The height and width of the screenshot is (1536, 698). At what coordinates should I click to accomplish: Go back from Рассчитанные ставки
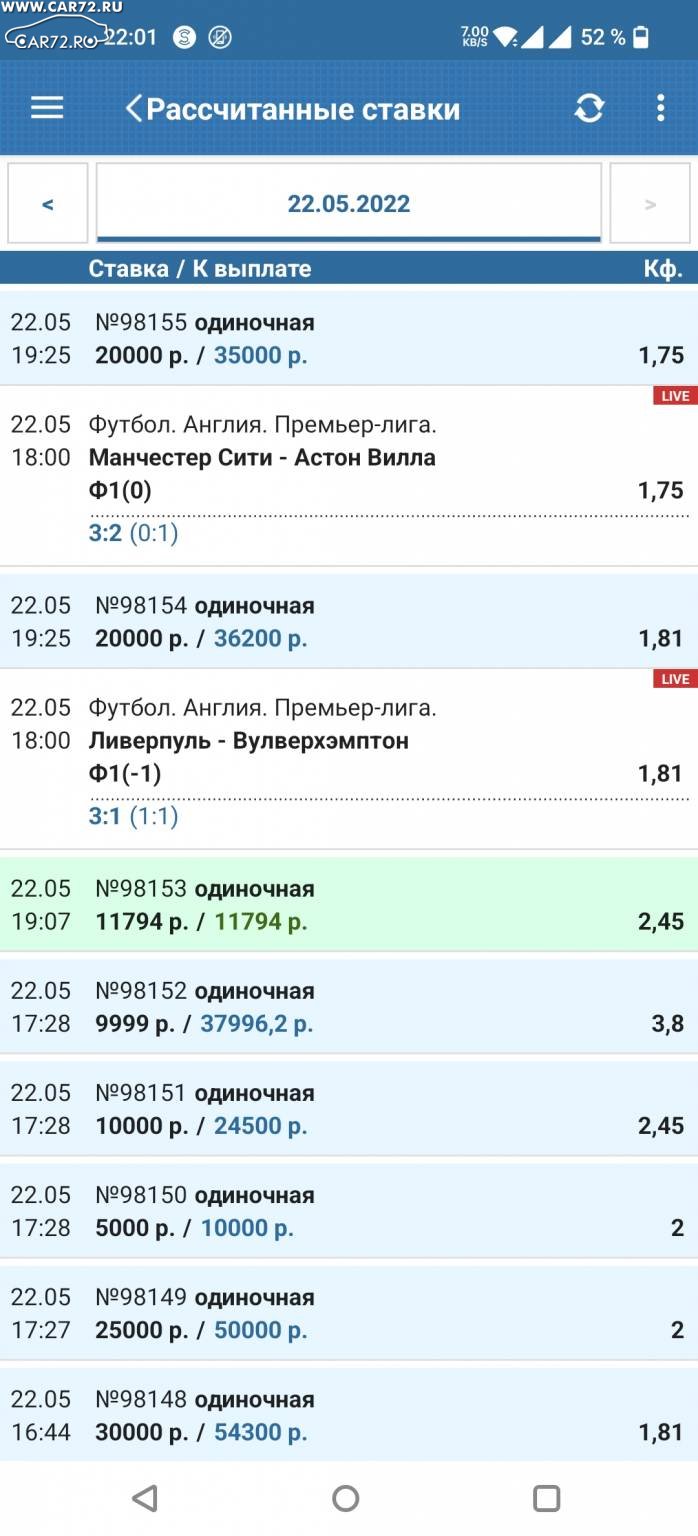pyautogui.click(x=134, y=108)
